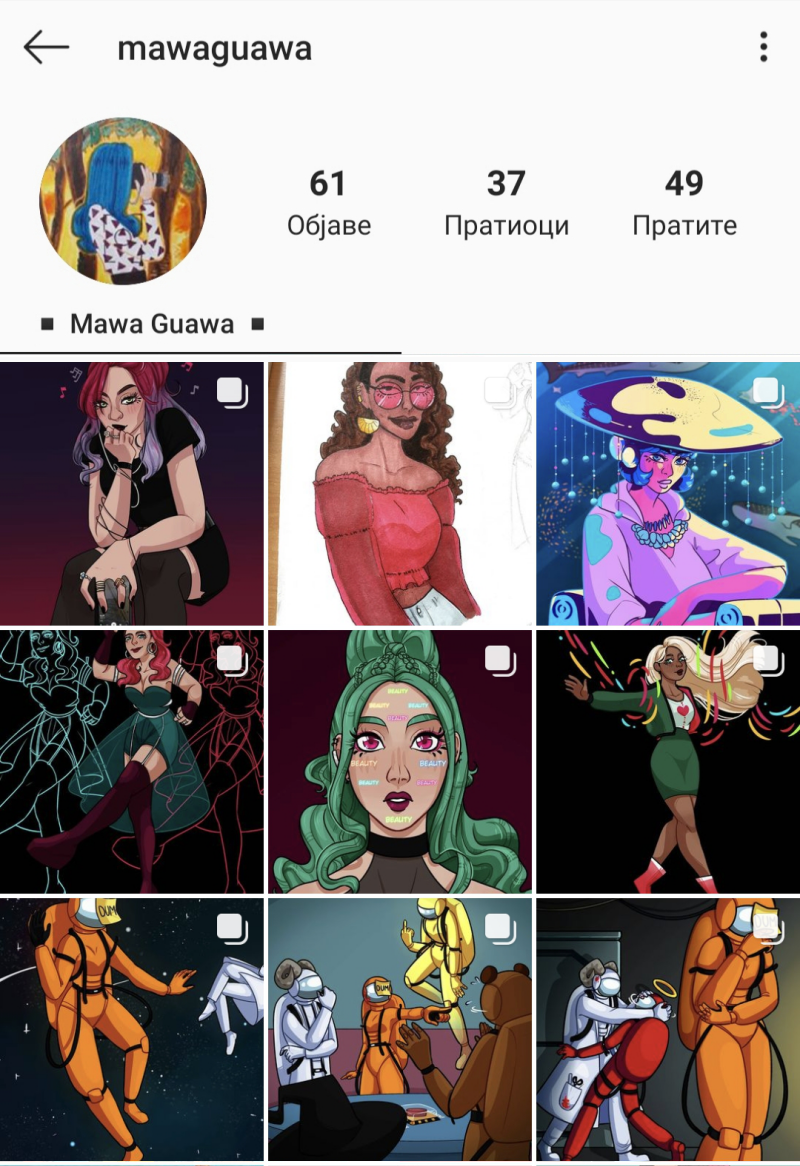Open the three-dot overflow menu
Image resolution: width=800 pixels, height=1166 pixels.
click(764, 48)
